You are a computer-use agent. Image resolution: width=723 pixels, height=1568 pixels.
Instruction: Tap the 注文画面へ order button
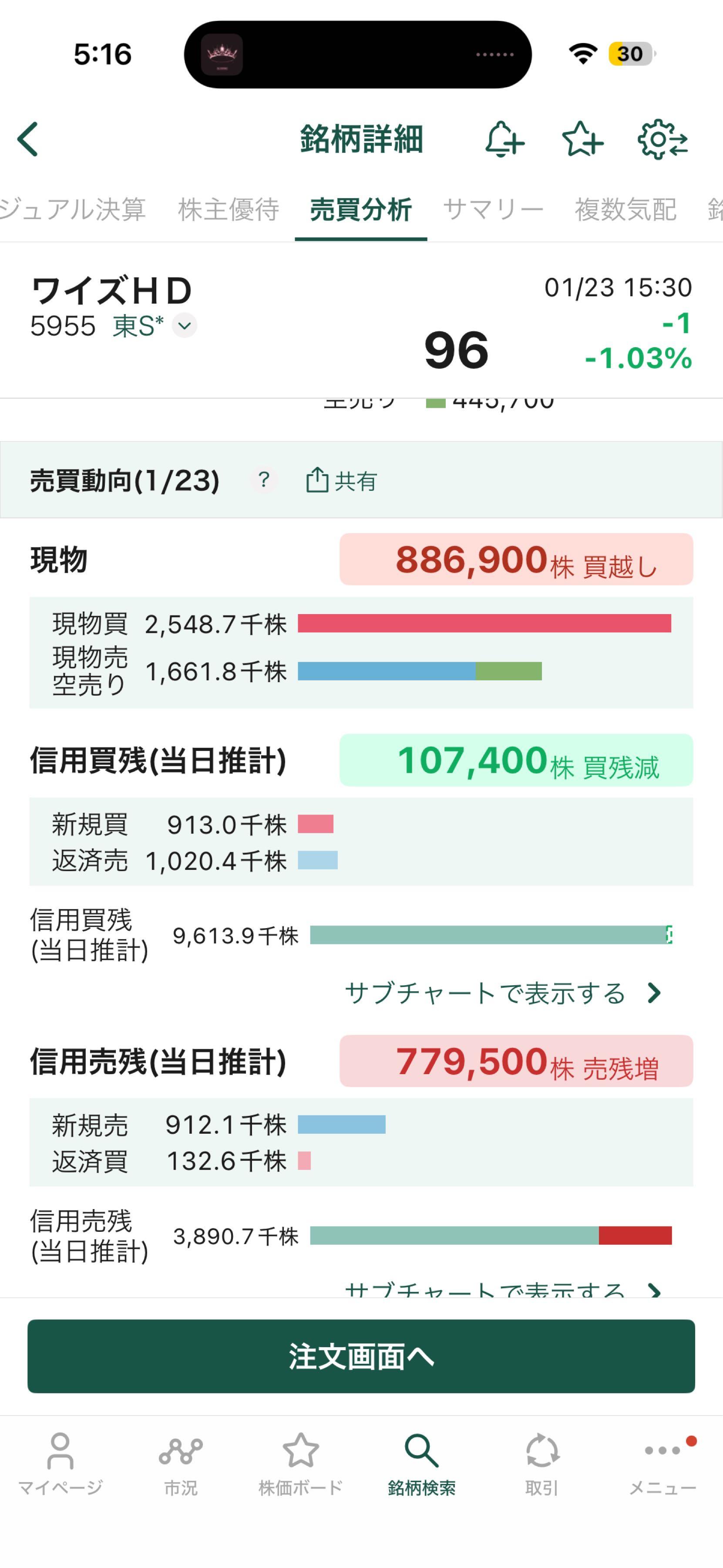click(x=361, y=1357)
